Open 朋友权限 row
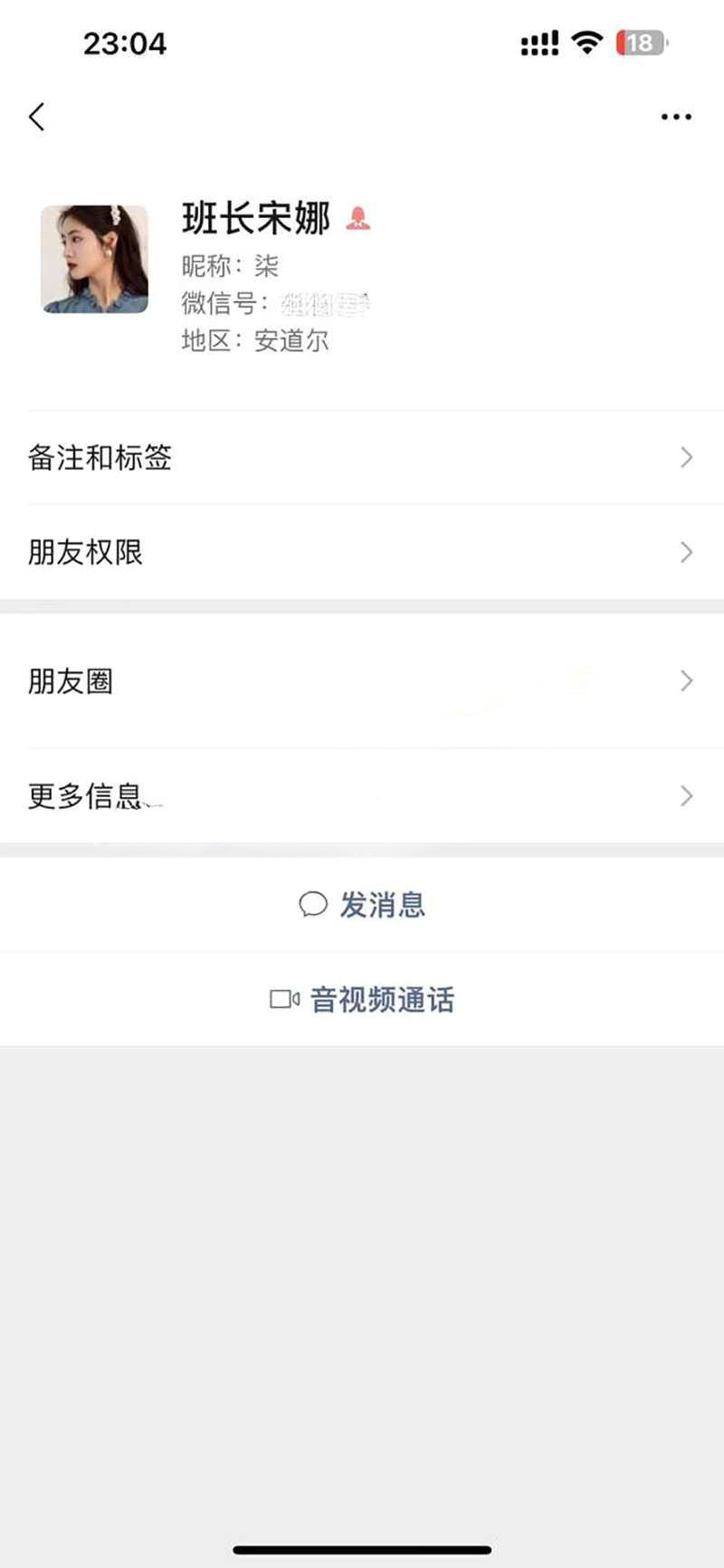This screenshot has height=1568, width=724. [362, 552]
